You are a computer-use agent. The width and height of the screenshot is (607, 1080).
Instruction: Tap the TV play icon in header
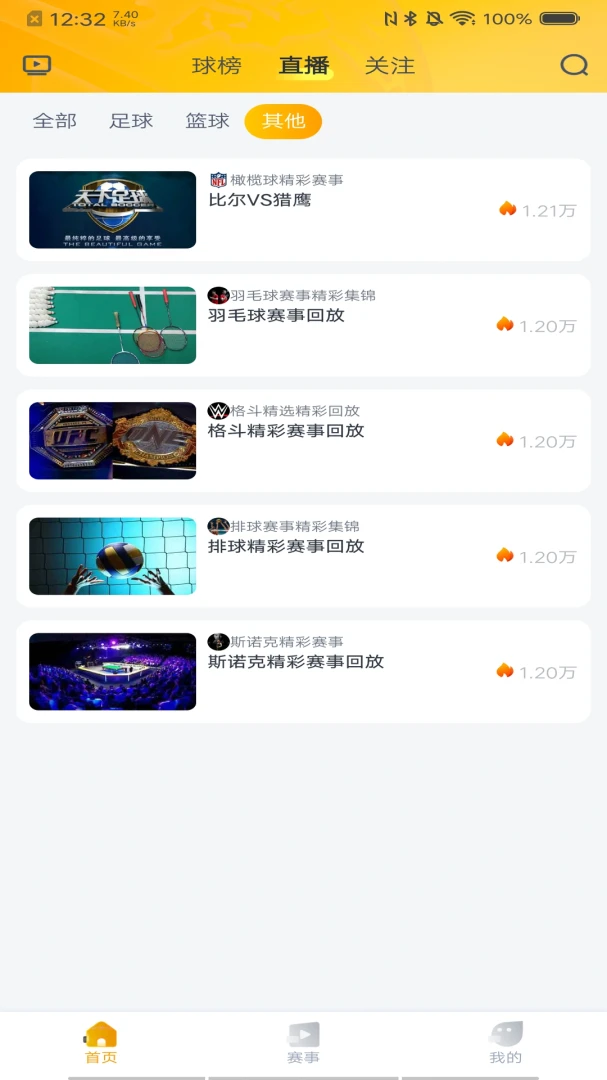[37, 65]
